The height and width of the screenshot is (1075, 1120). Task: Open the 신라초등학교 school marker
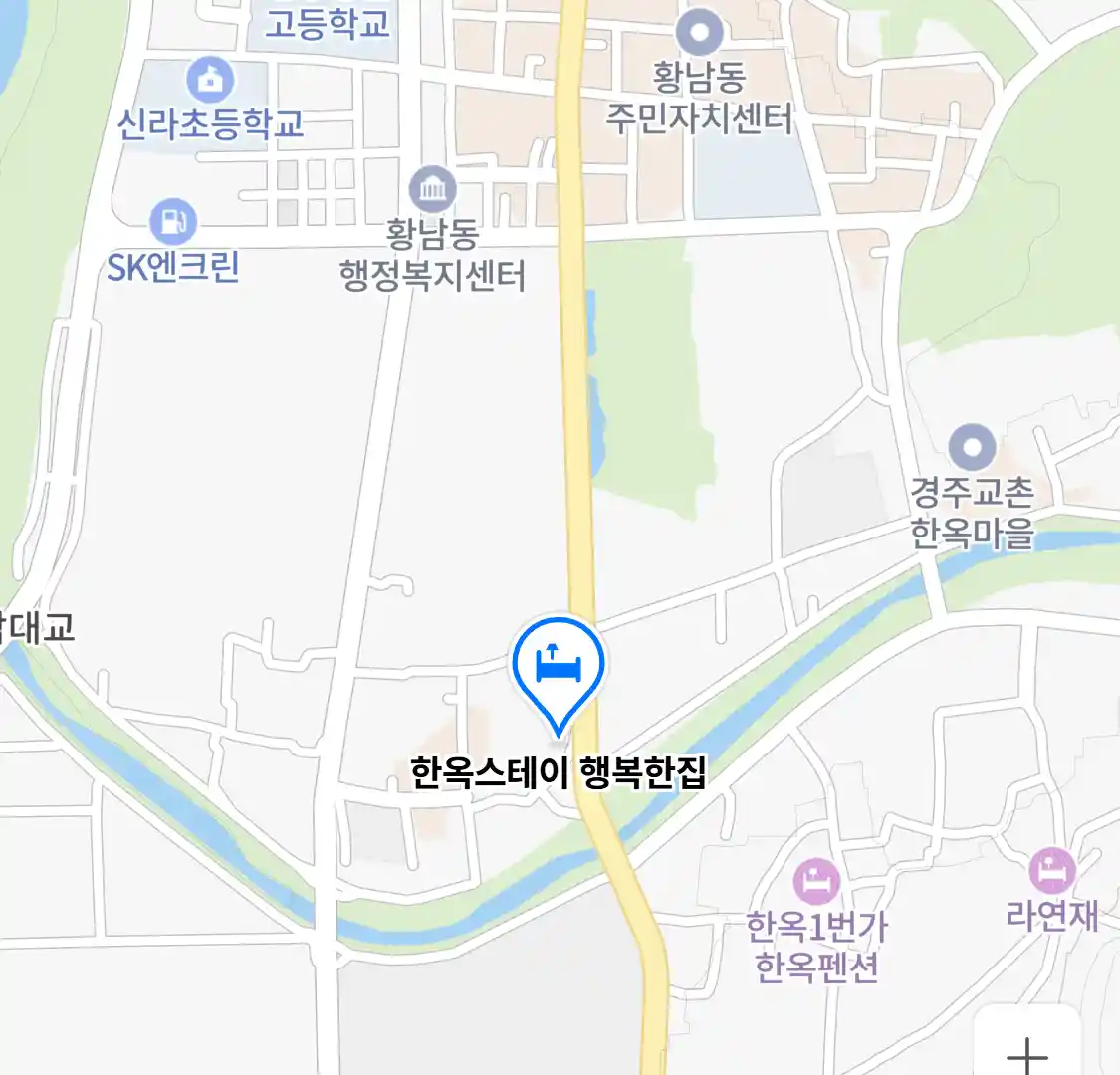pos(210,80)
